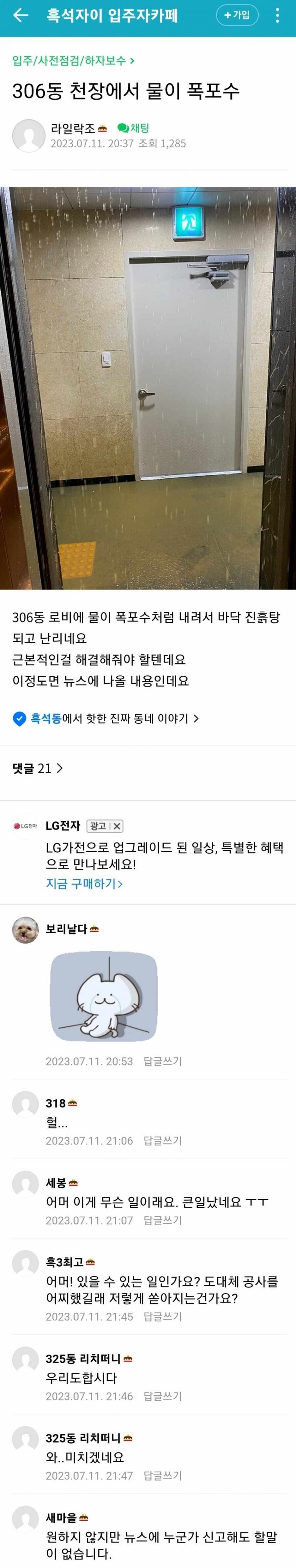Dismiss the LG전자 ad with the X
The image size is (296, 1568).
pyautogui.click(x=117, y=826)
